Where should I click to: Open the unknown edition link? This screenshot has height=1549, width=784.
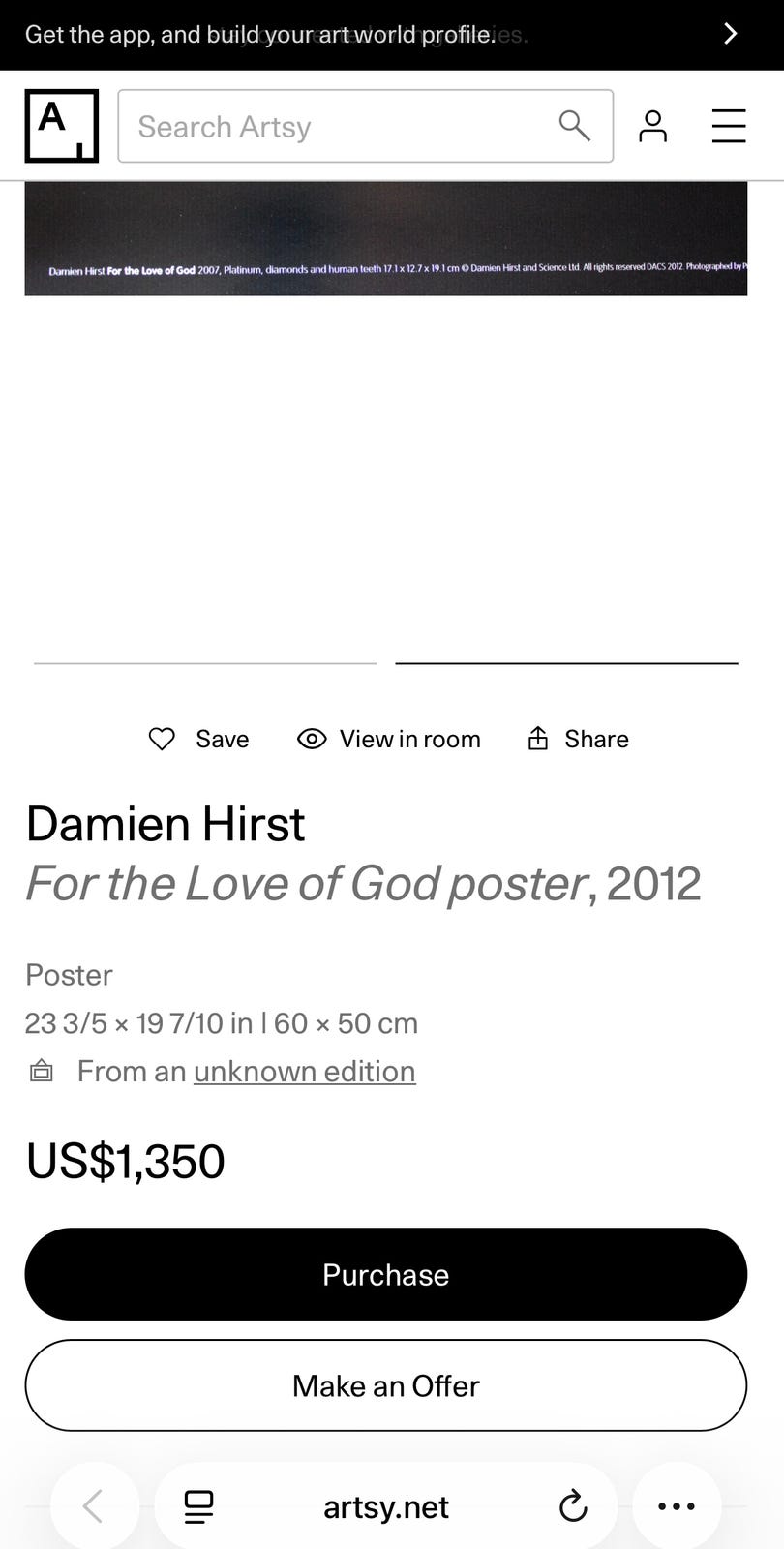[304, 1071]
